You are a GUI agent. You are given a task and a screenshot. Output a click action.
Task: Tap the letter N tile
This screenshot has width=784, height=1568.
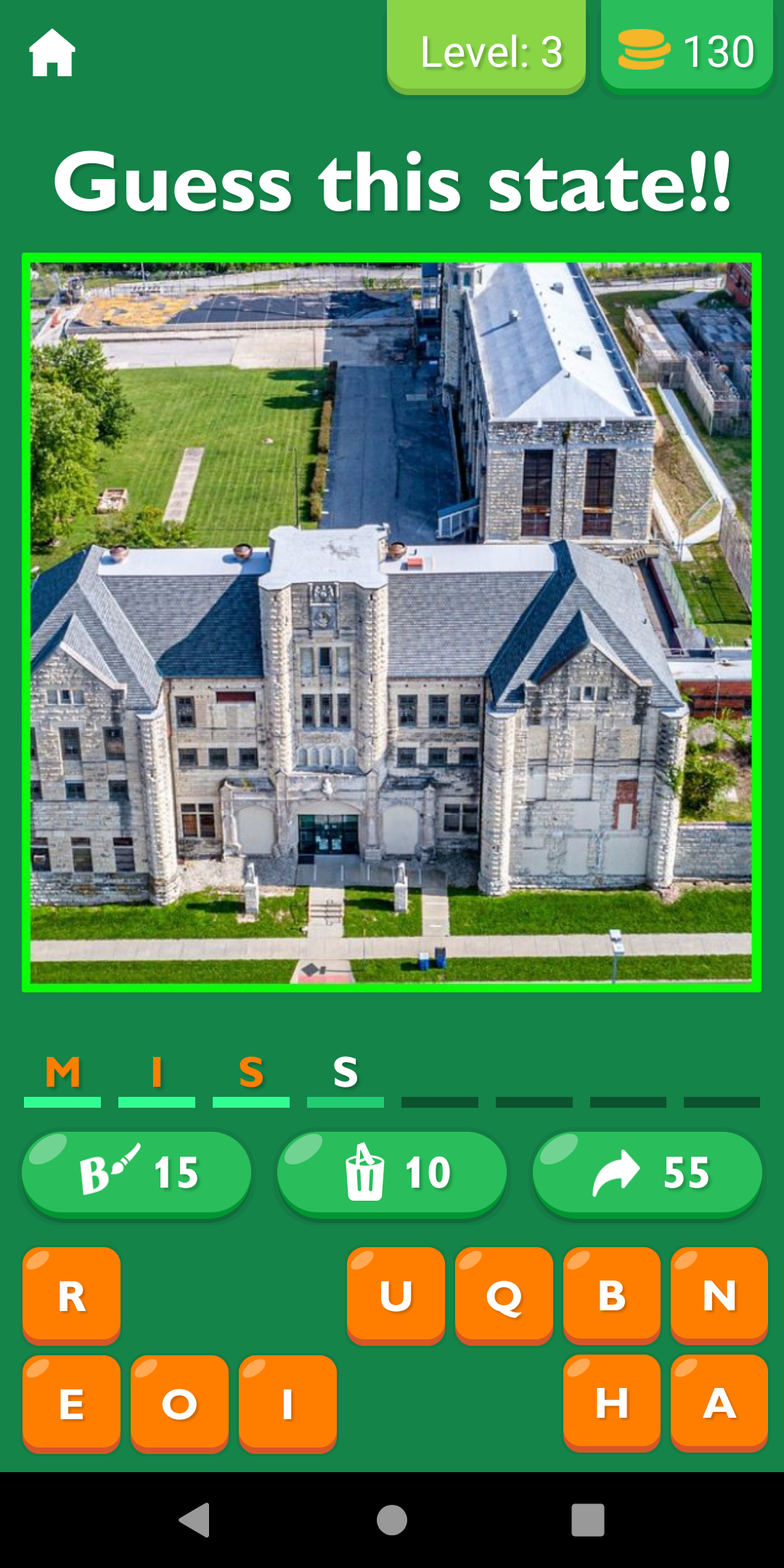[x=719, y=1295]
